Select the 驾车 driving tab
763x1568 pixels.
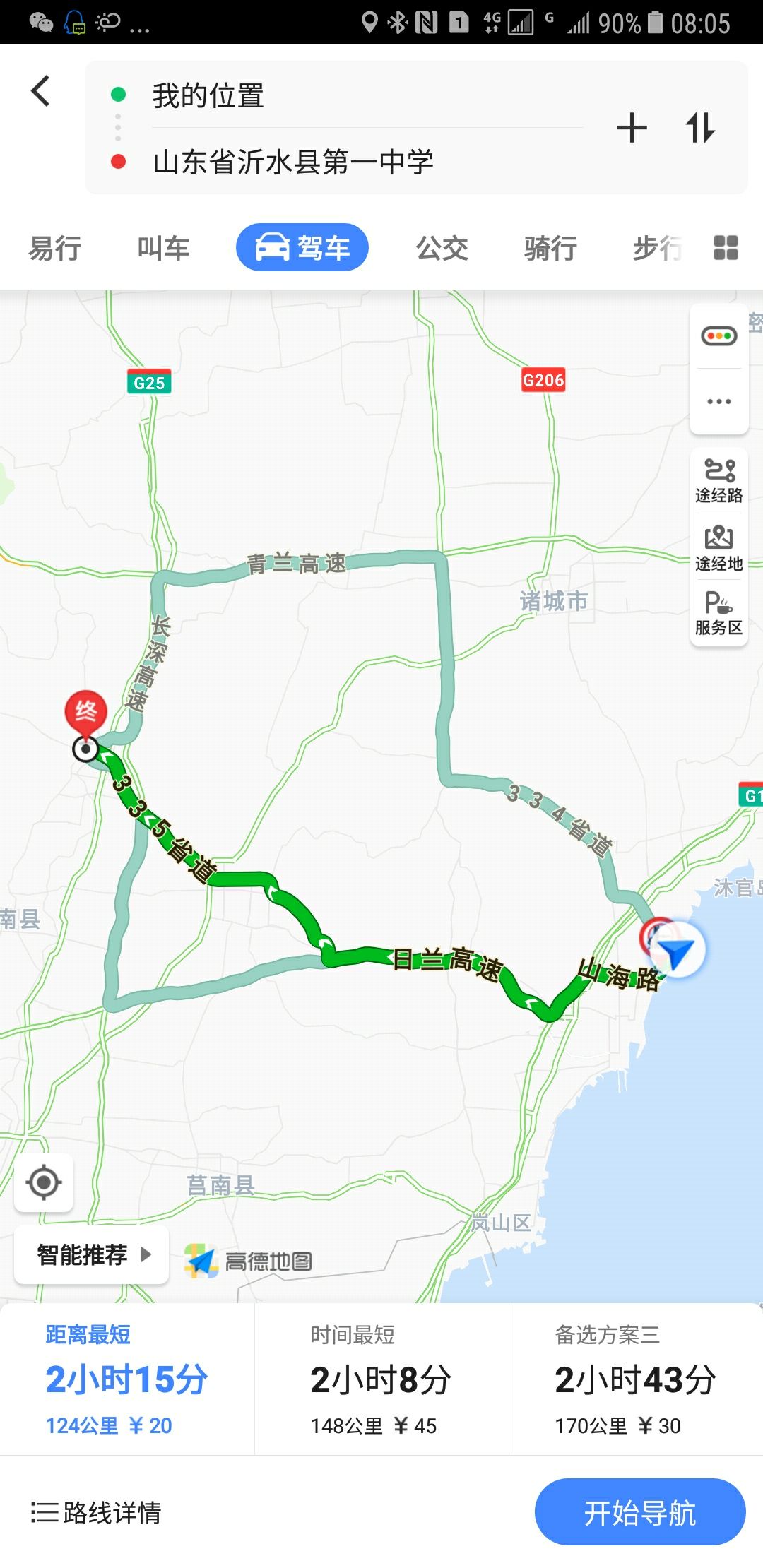pyautogui.click(x=302, y=248)
